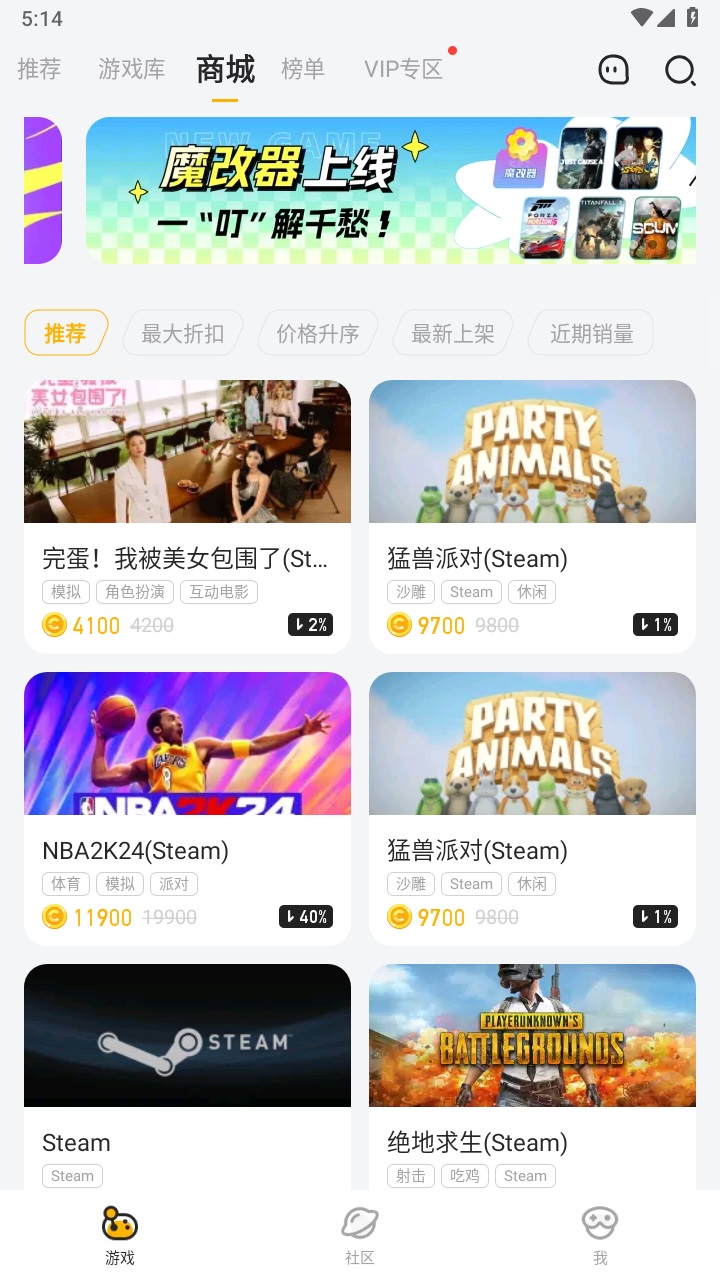Screen dimensions: 720x1280
Task: Sort games by 价格升序
Action: point(317,332)
